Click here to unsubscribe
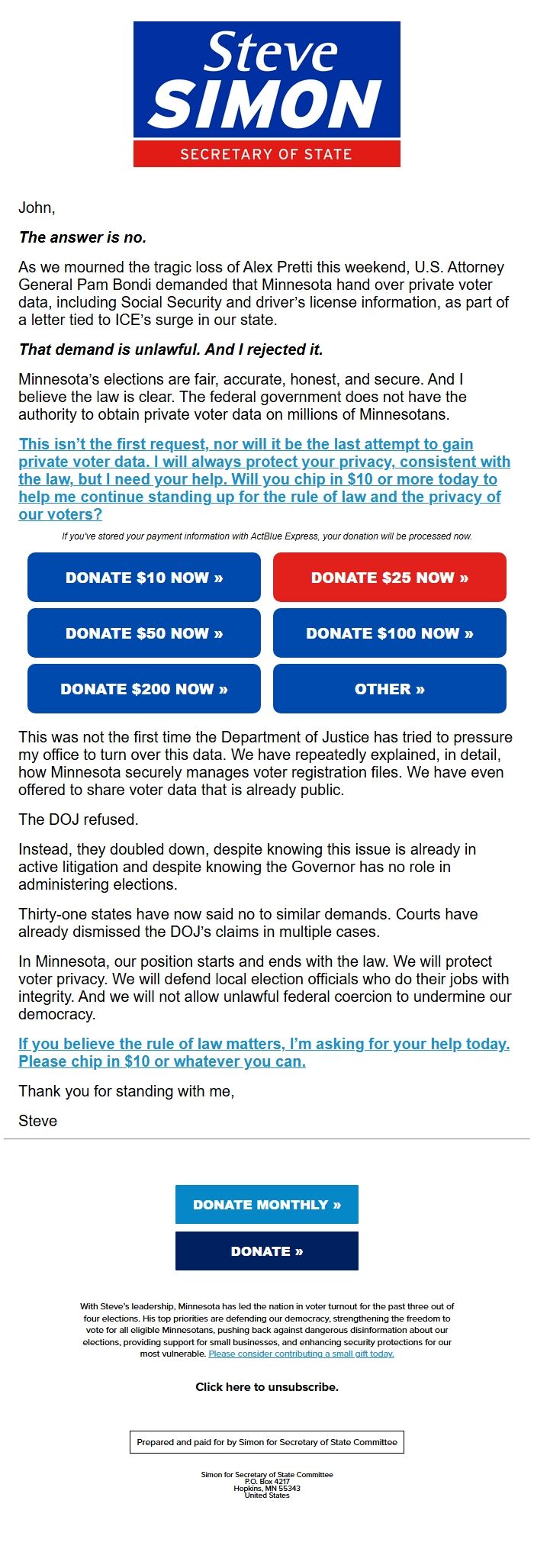Viewport: 534px width, 1568px height. [x=267, y=1387]
